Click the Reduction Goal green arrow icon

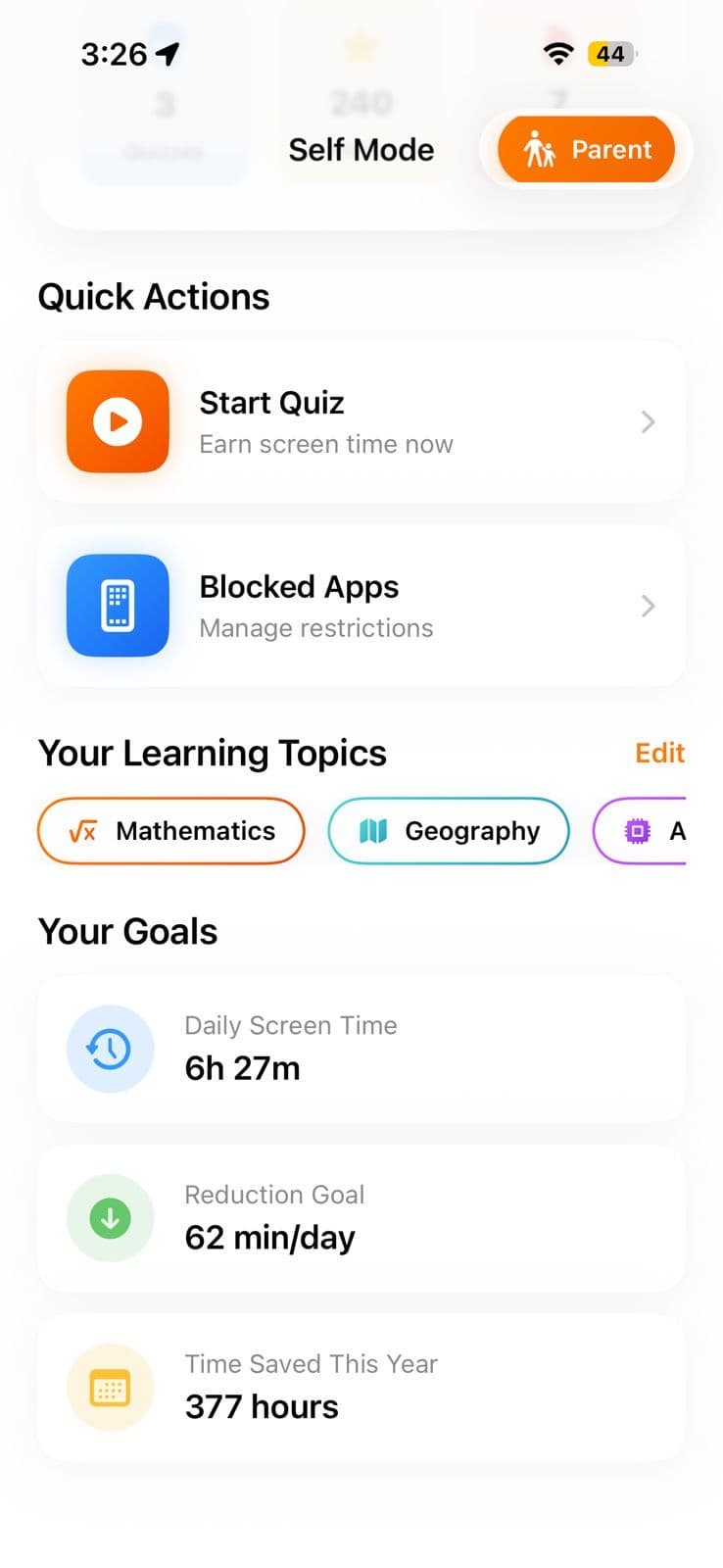coord(110,1217)
